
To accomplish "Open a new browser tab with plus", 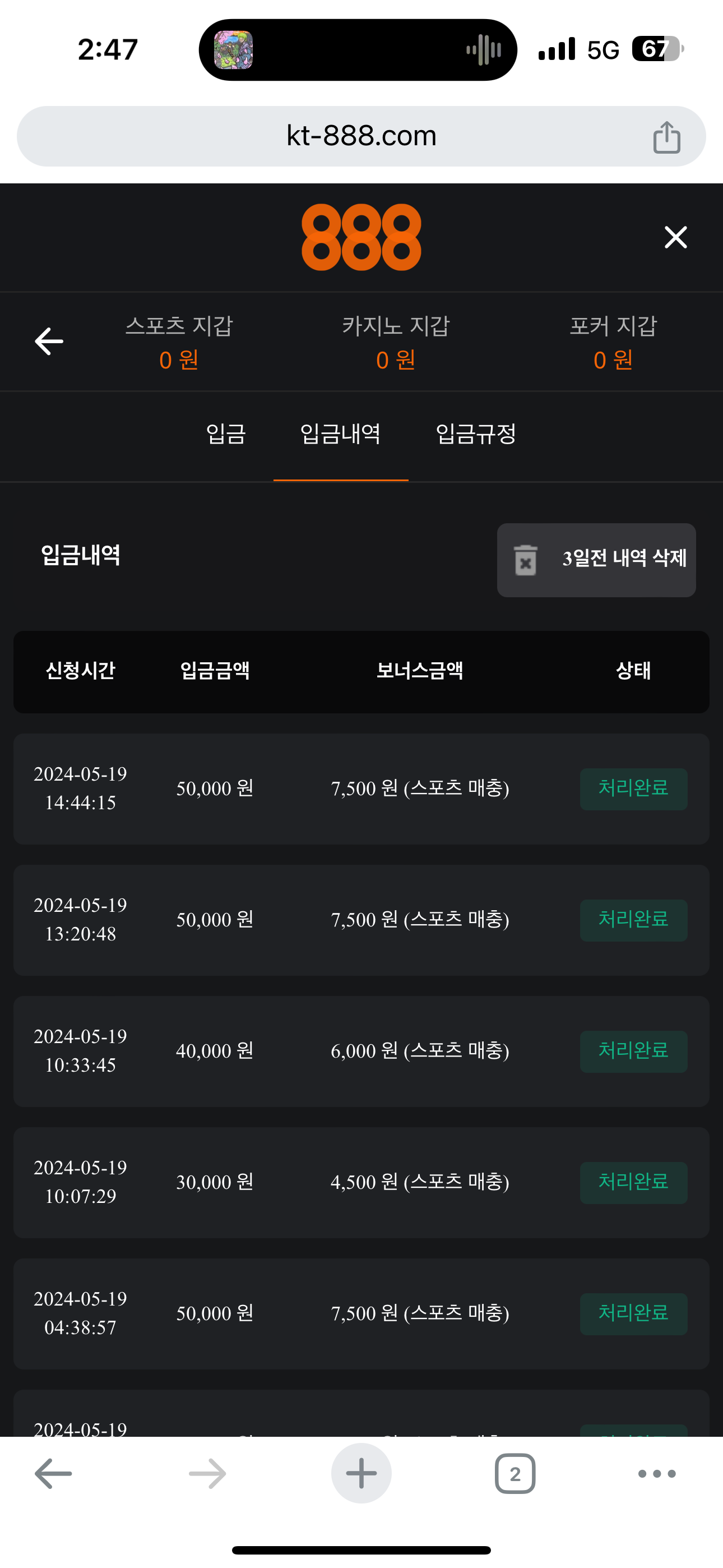I will (361, 1474).
